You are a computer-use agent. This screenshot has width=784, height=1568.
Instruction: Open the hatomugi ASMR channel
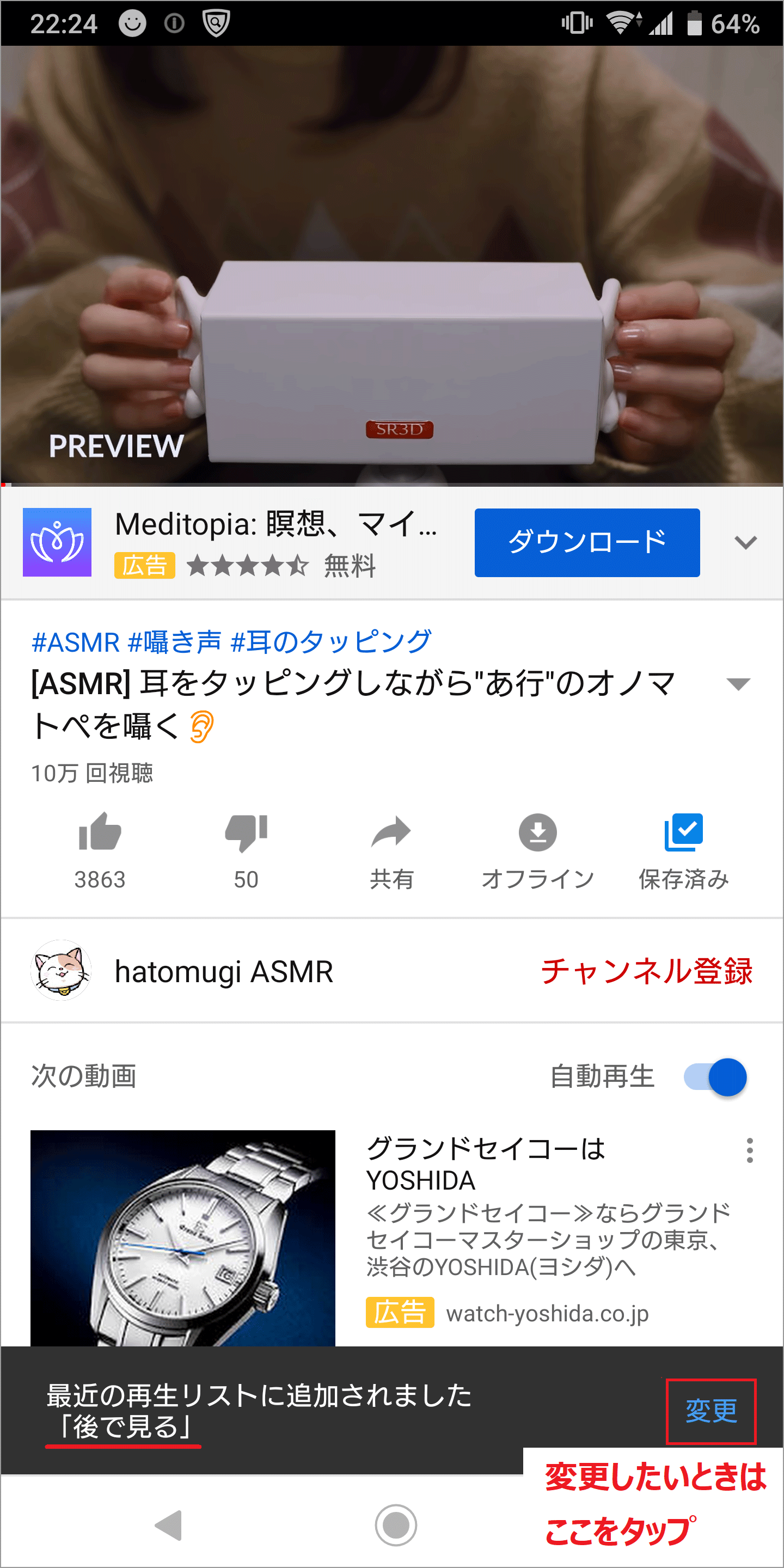point(223,971)
